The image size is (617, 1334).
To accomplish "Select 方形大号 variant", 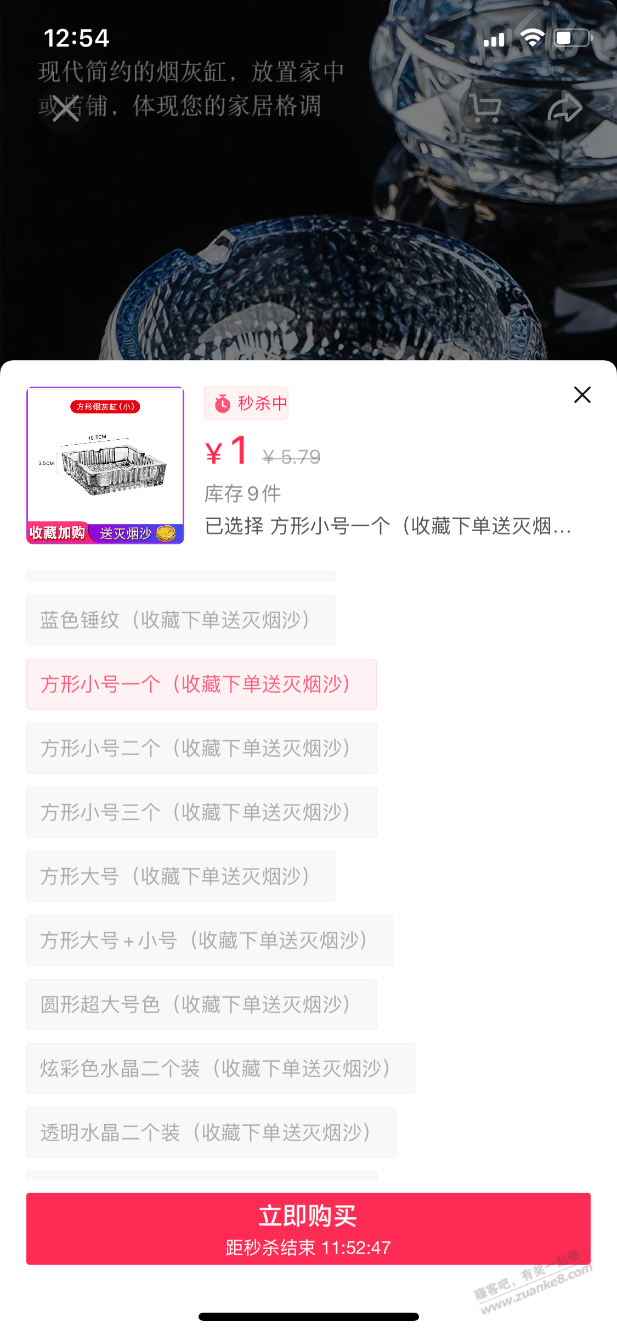I will (x=180, y=876).
